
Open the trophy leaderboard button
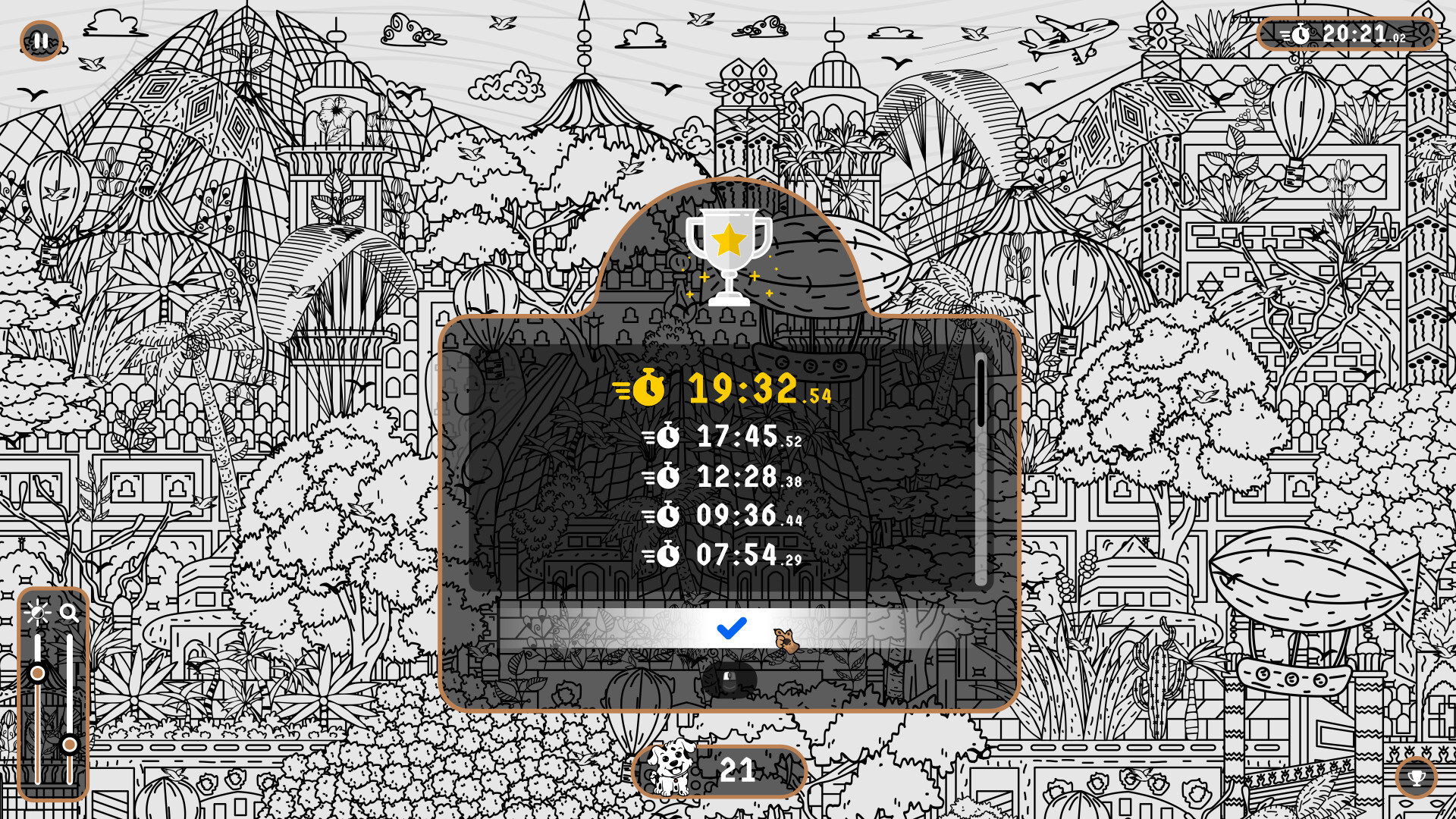pyautogui.click(x=1416, y=777)
